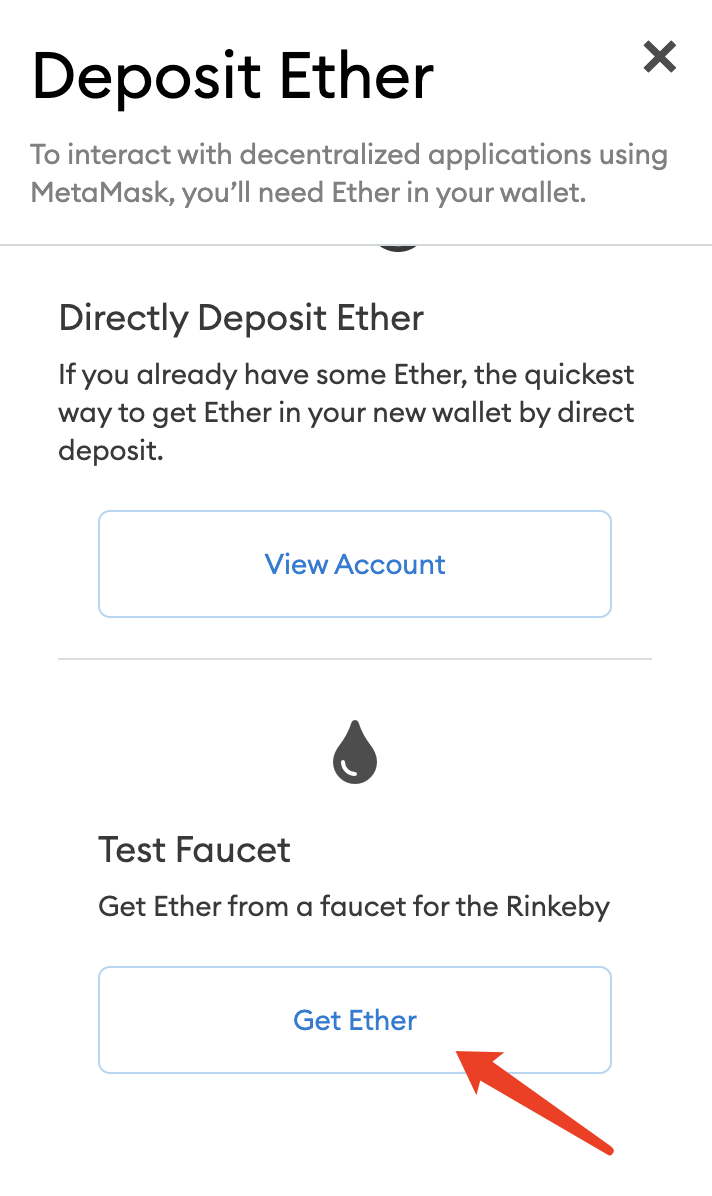Image resolution: width=712 pixels, height=1196 pixels.
Task: Close the Deposit Ether dialog
Action: coord(660,57)
